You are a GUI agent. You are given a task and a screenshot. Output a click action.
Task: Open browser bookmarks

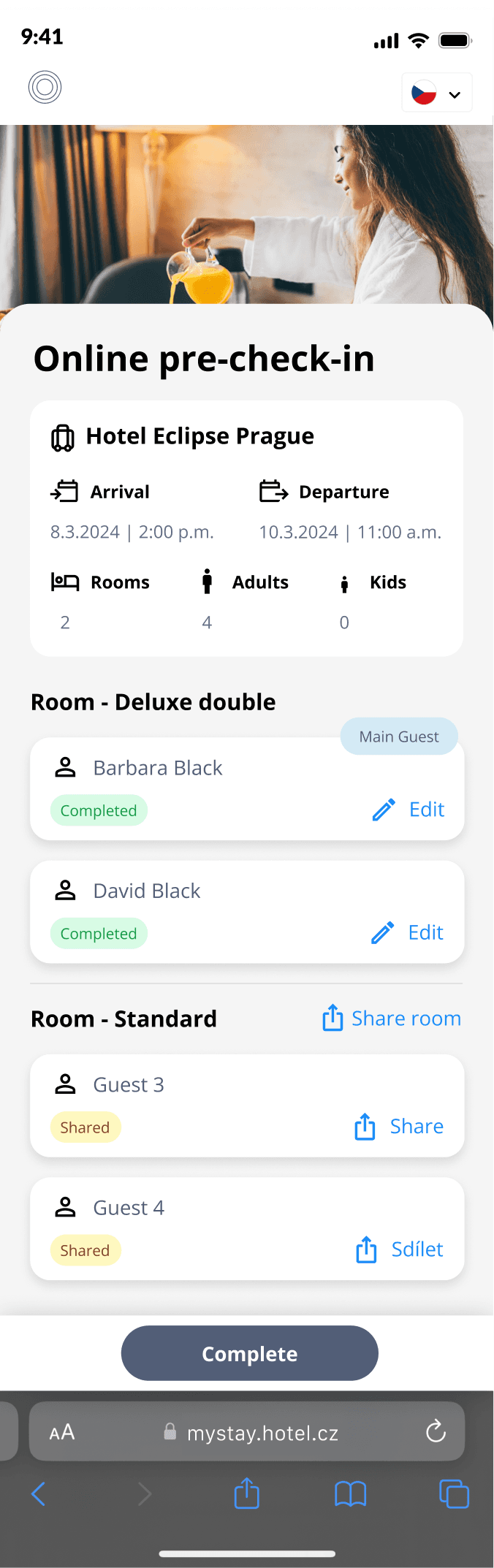pos(350,1493)
